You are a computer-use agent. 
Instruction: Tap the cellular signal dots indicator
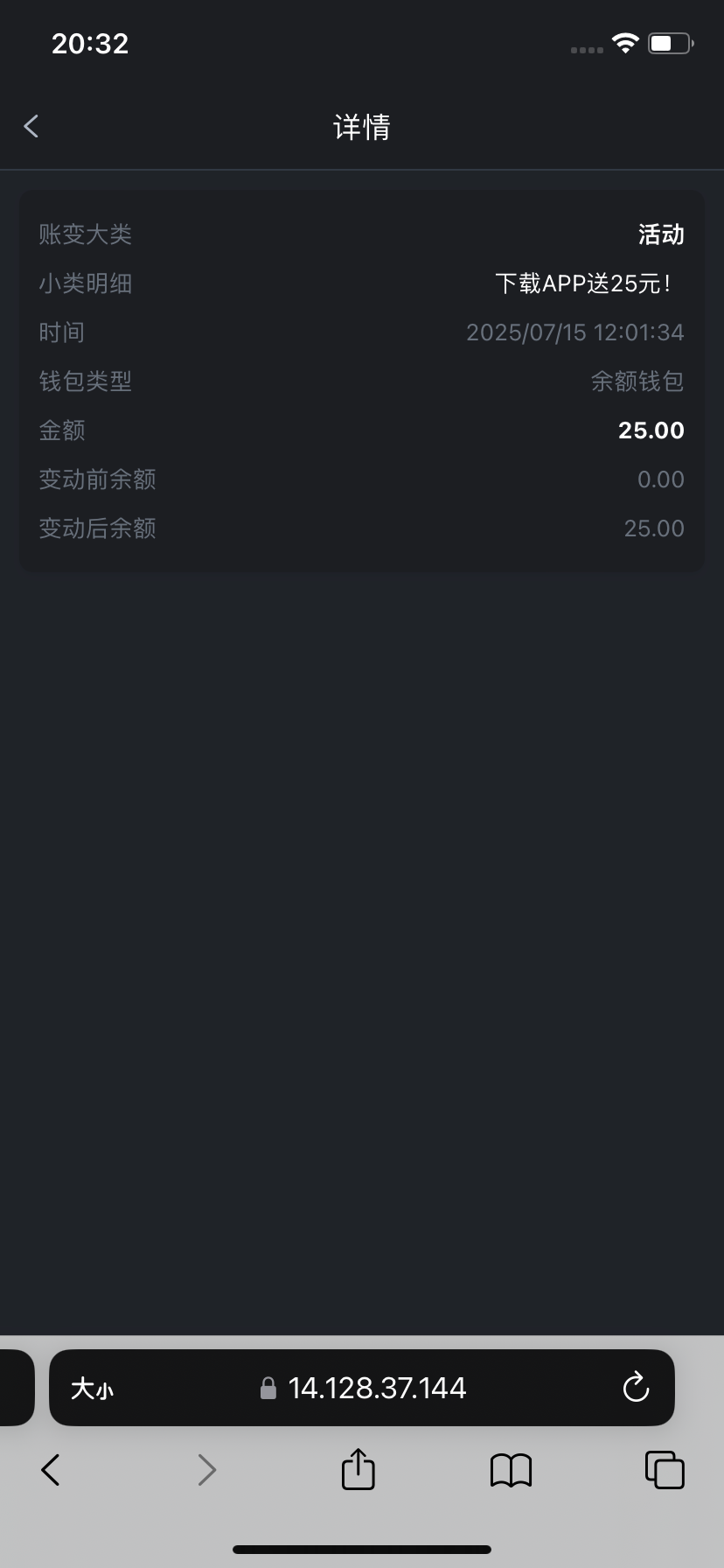tap(585, 50)
